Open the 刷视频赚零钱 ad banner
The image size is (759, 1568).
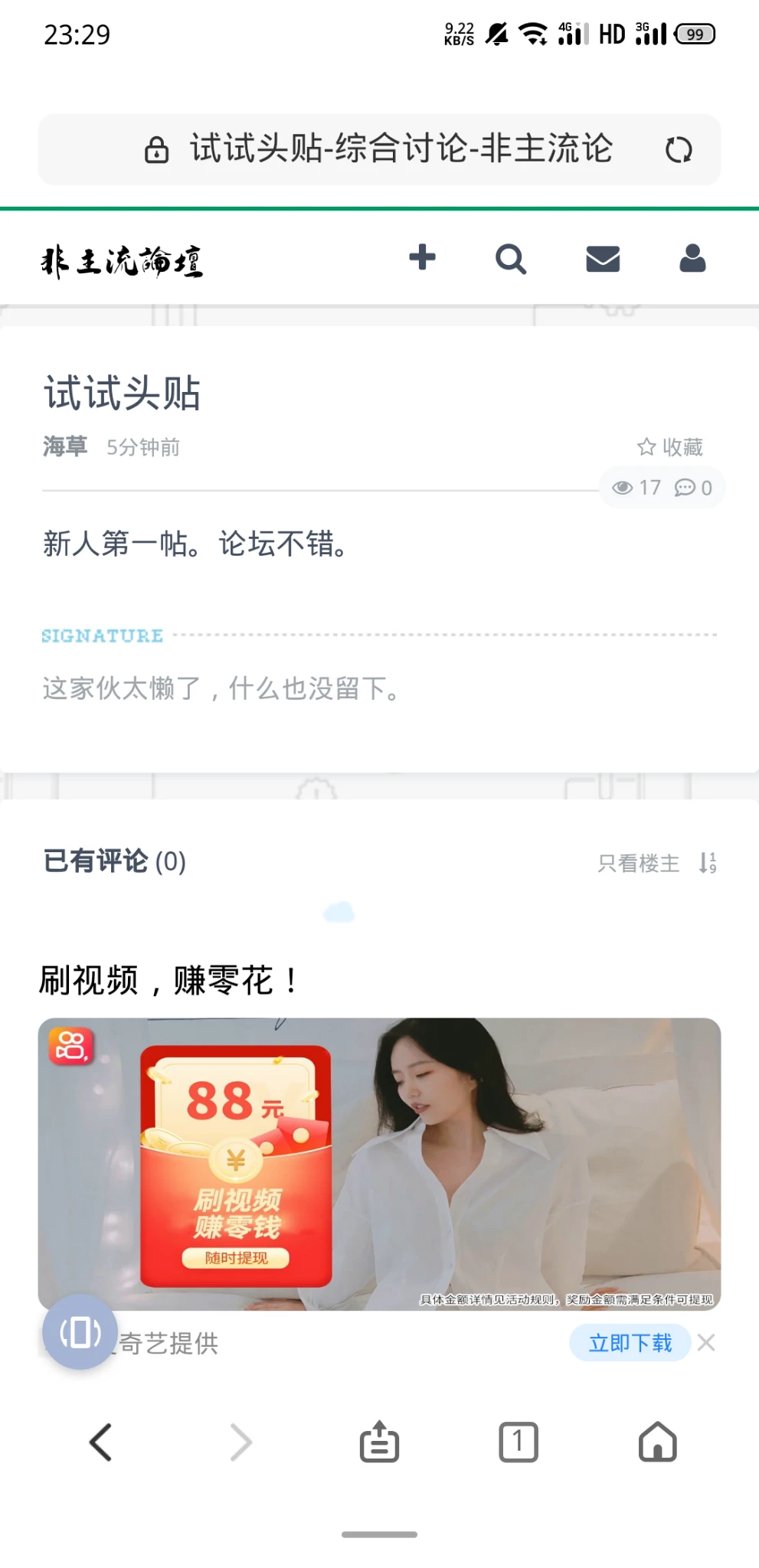pyautogui.click(x=379, y=1164)
